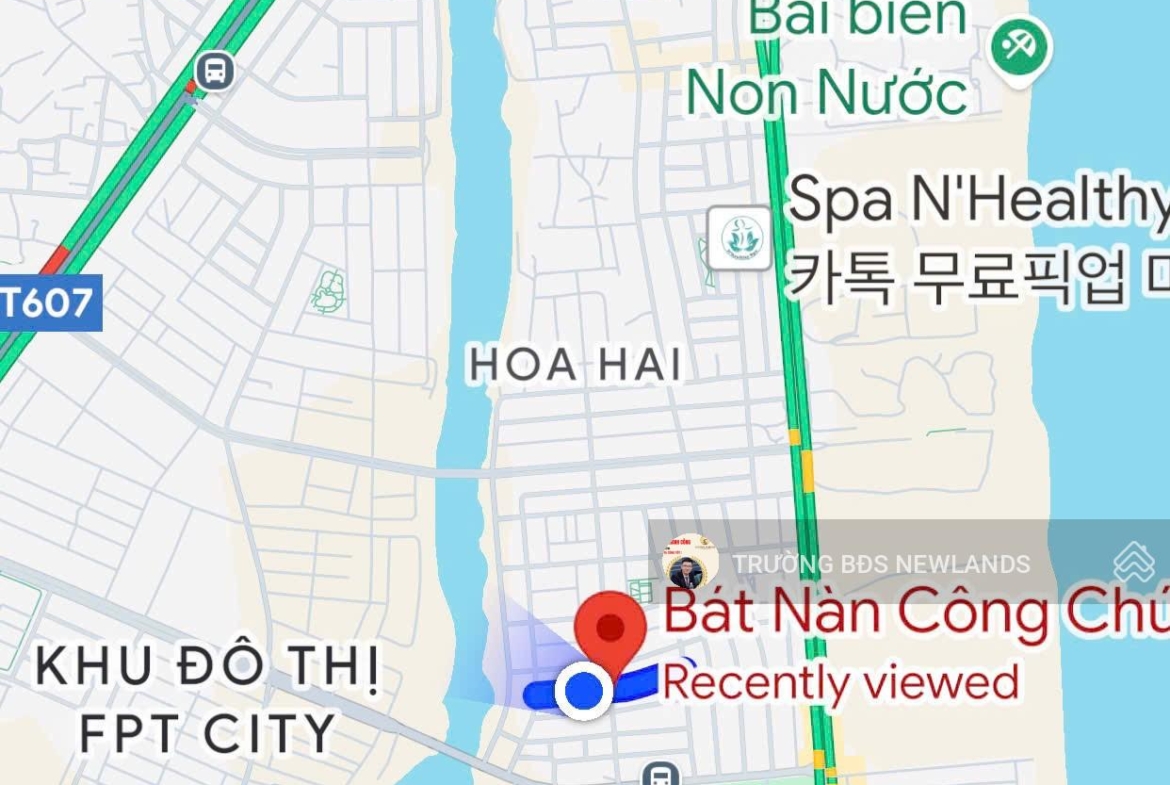Tap the blue current location dot
Viewport: 1170px width, 785px height.
click(x=584, y=690)
